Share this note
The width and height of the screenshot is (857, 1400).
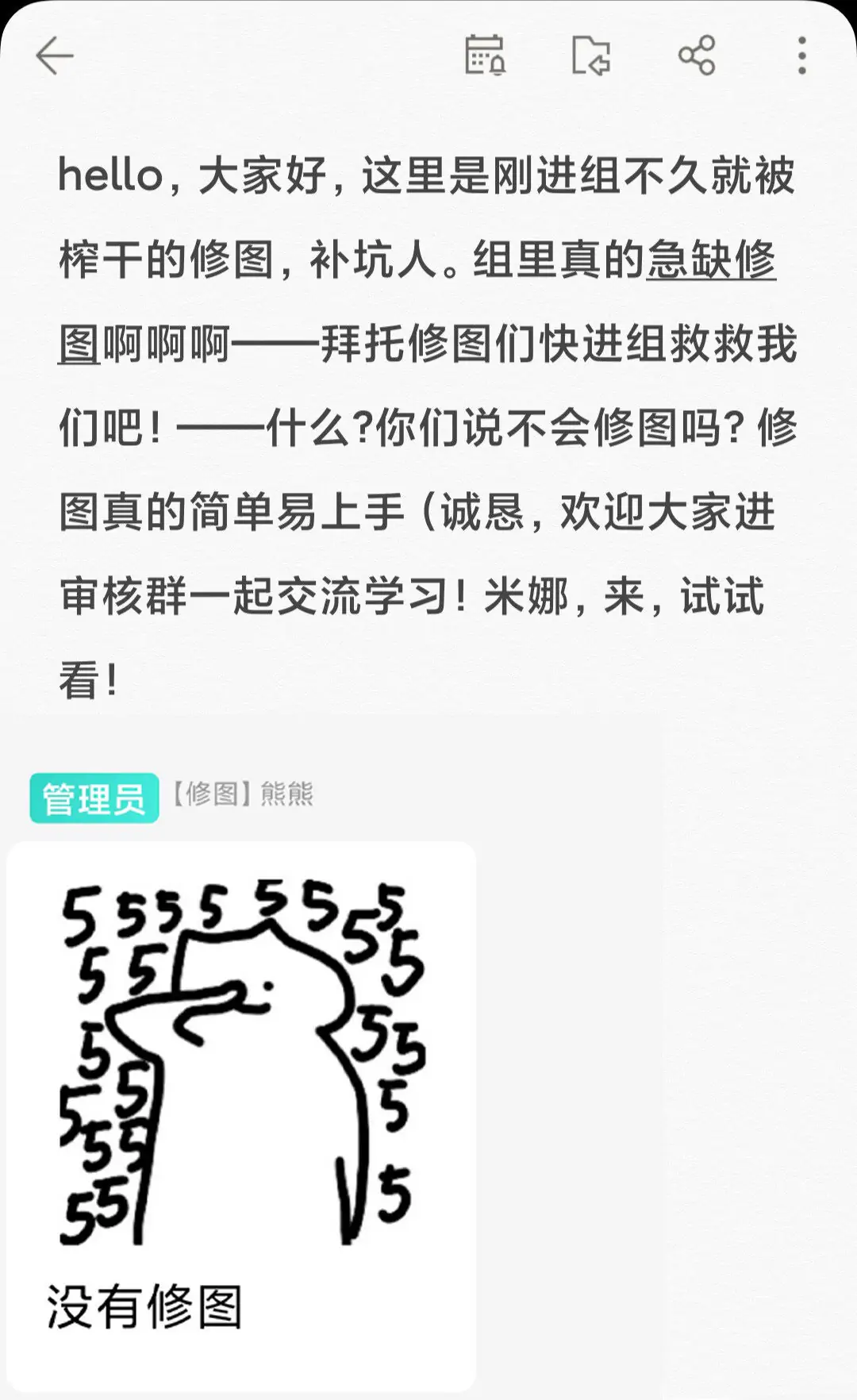[x=697, y=56]
